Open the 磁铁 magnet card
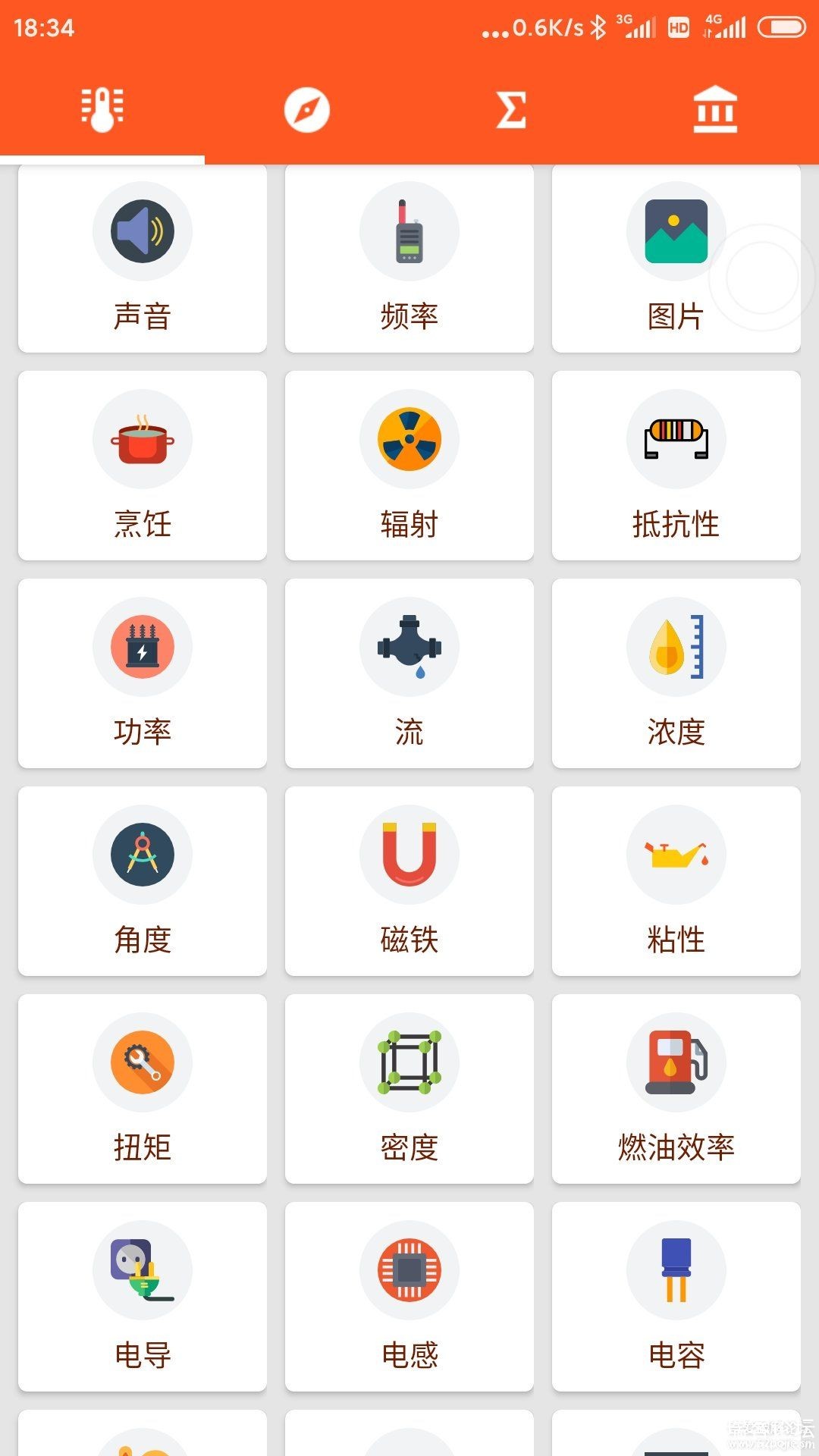The width and height of the screenshot is (819, 1456). pos(409,881)
